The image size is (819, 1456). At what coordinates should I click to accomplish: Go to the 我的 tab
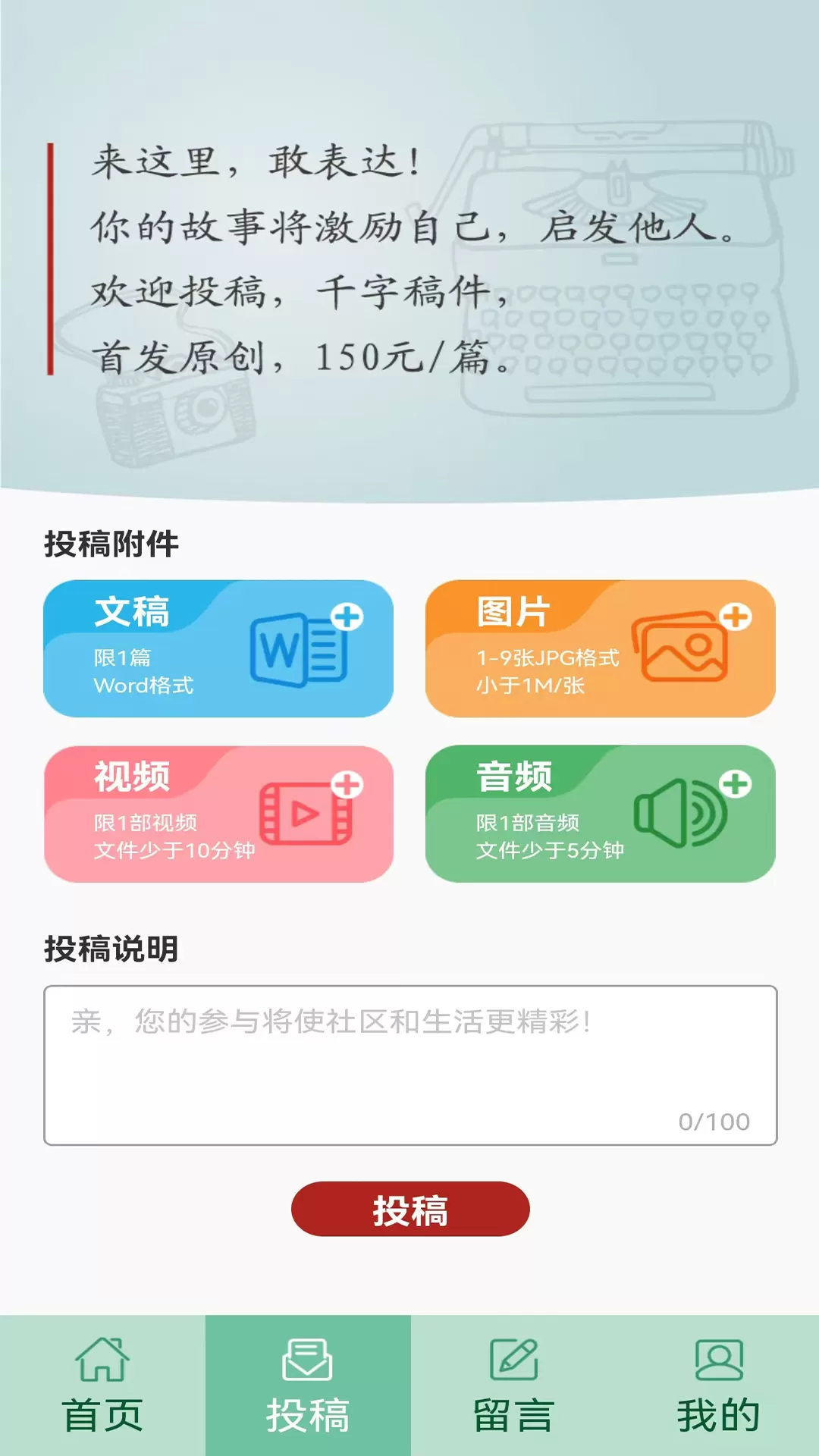[x=718, y=1385]
